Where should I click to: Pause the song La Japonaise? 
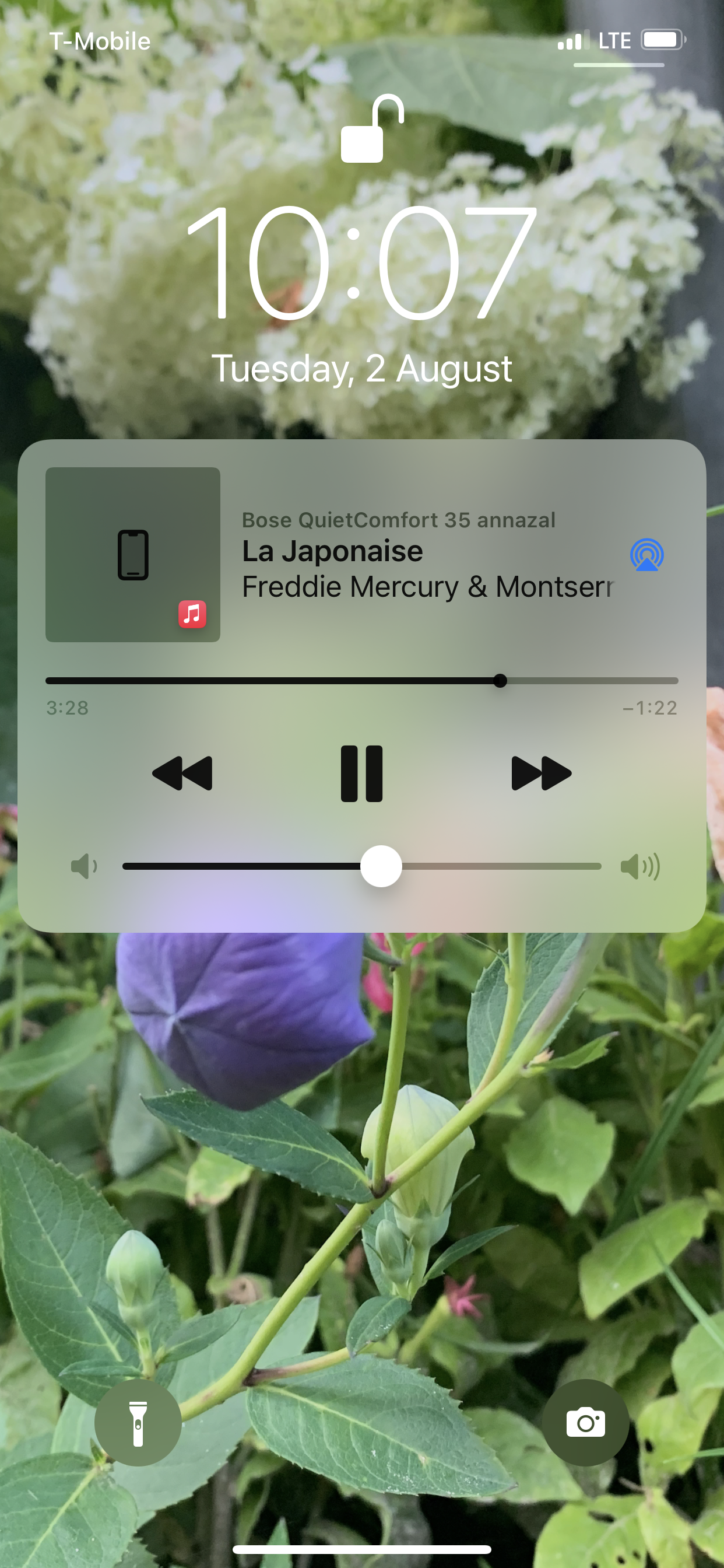click(361, 773)
